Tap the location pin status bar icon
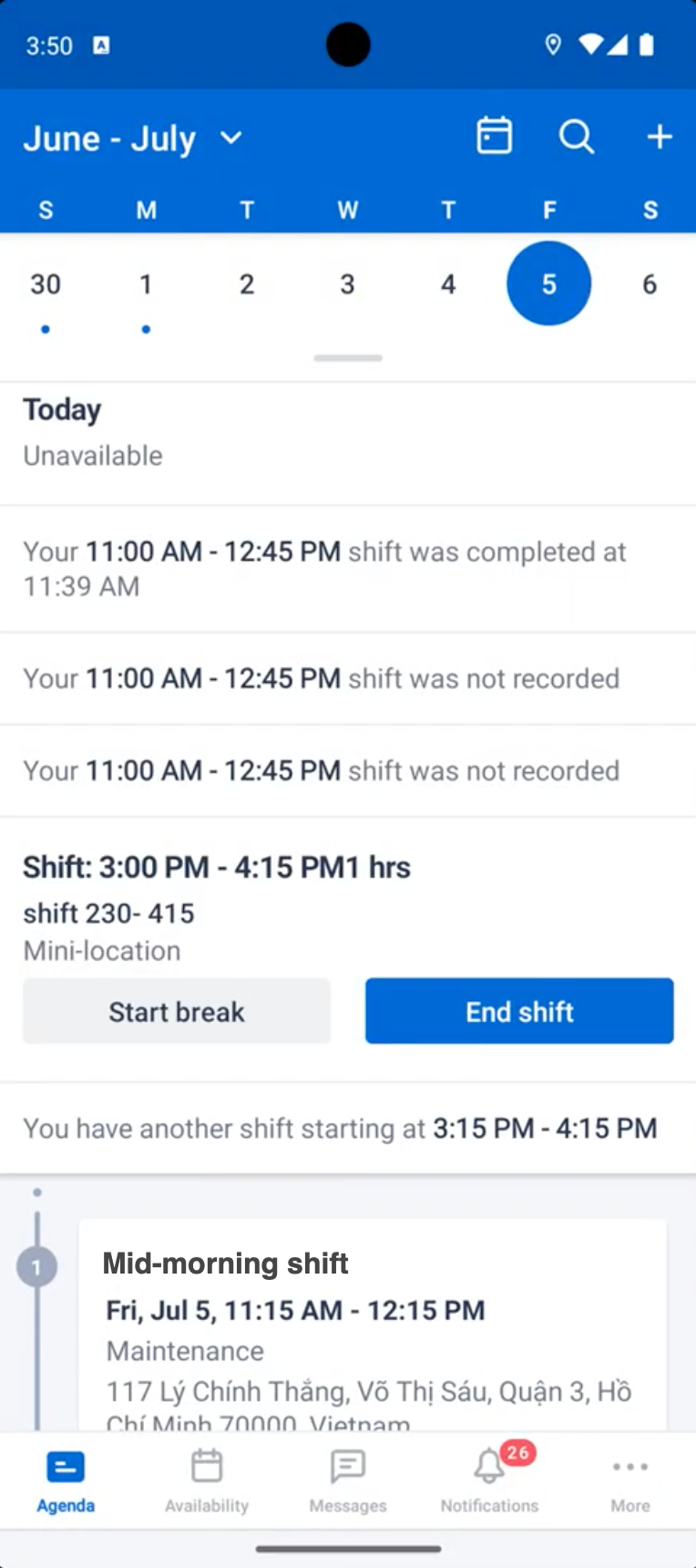This screenshot has width=696, height=1568. [x=553, y=44]
